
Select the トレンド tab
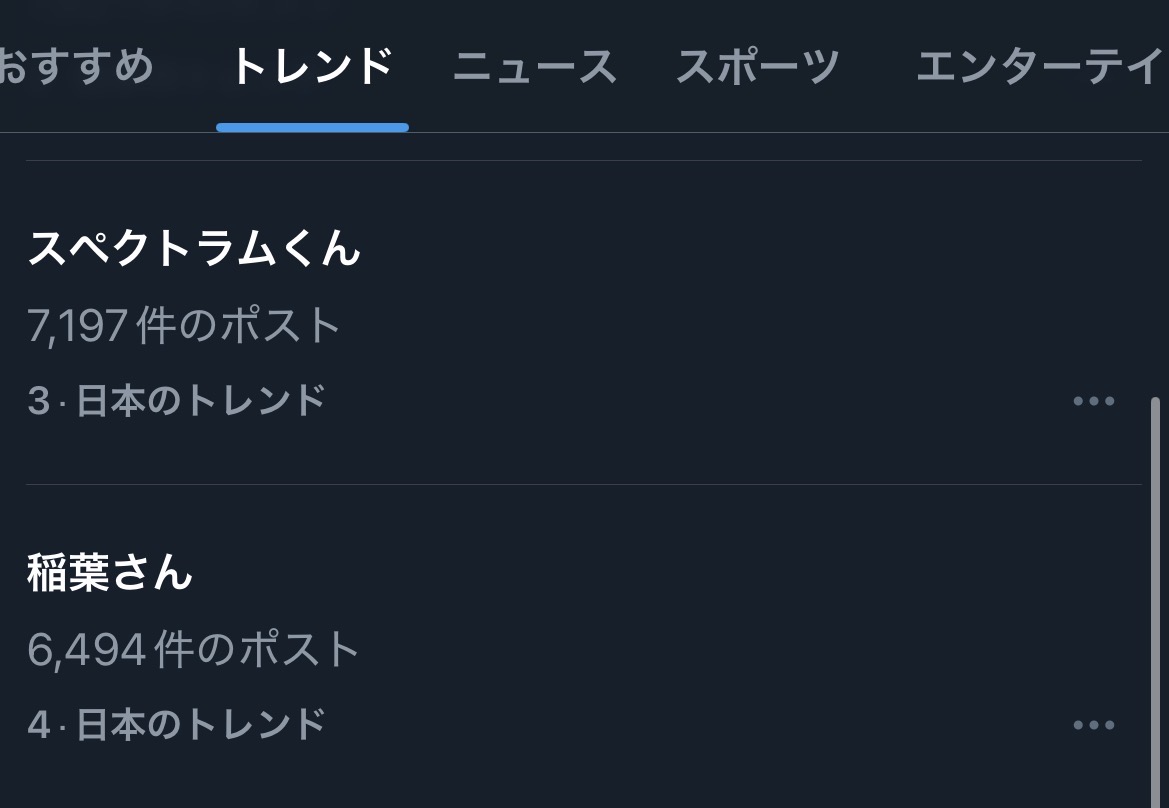312,67
